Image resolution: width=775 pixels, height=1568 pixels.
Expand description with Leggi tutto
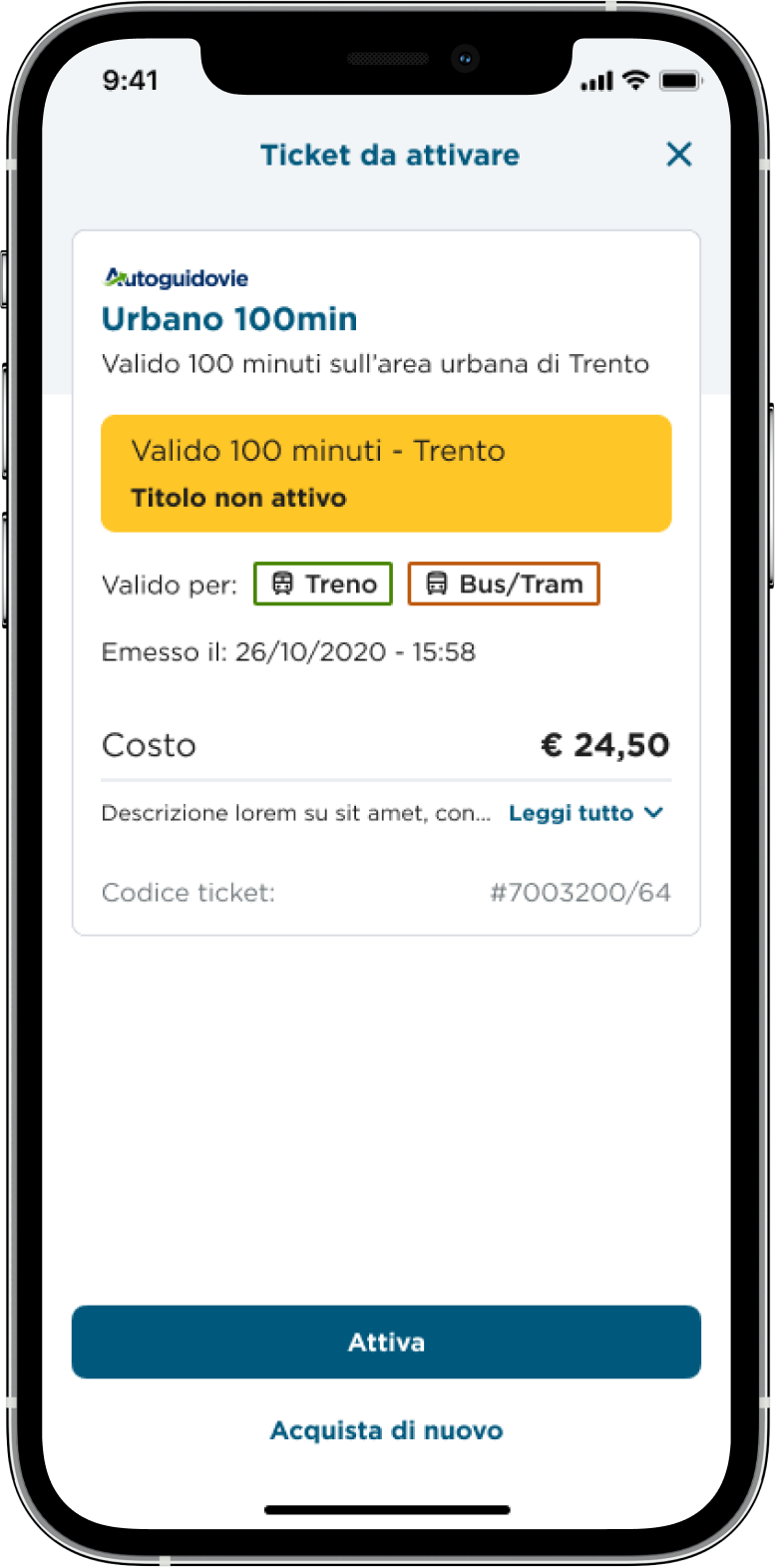point(586,813)
